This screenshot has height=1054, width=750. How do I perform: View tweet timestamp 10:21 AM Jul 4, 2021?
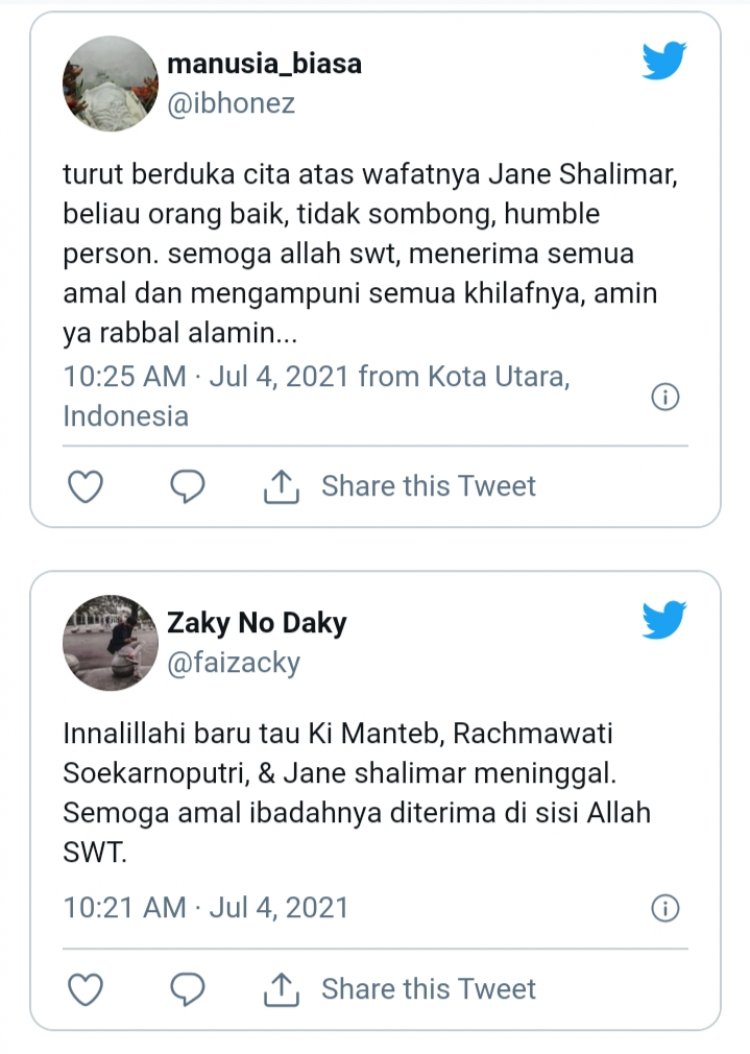point(206,908)
